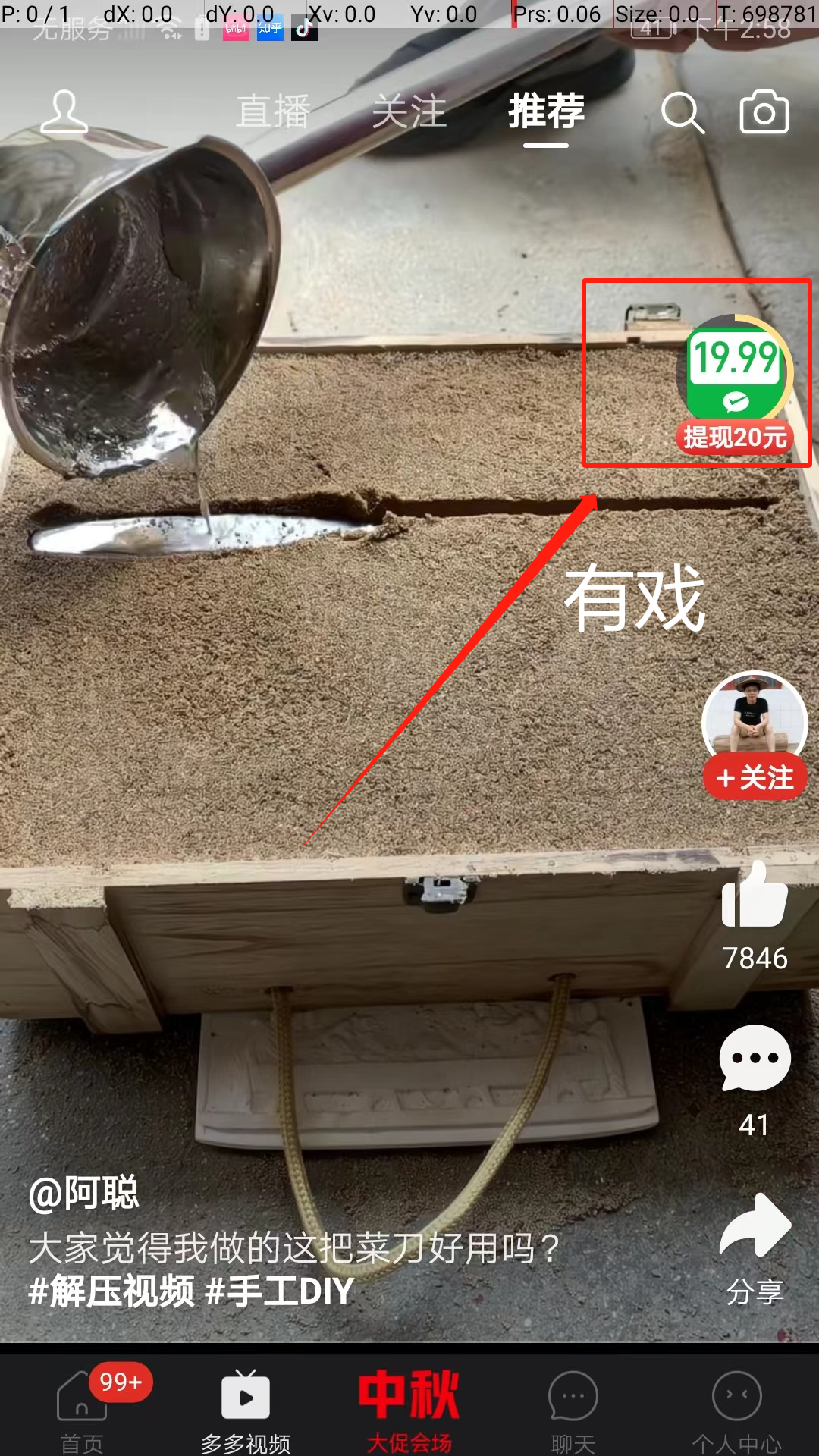Open the 个人中心 tab
Image resolution: width=819 pixels, height=1456 pixels.
(737, 1410)
